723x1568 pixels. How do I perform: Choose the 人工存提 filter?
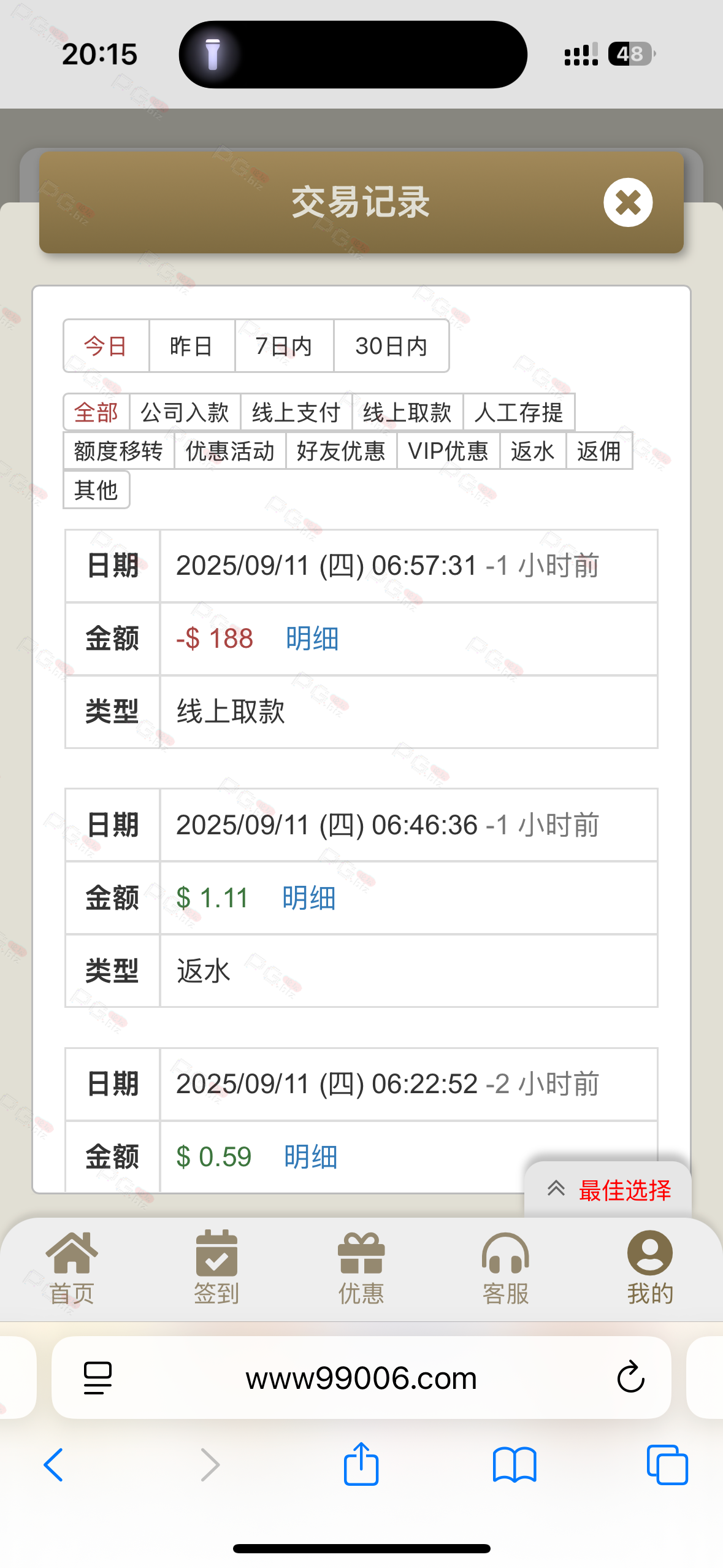point(518,412)
